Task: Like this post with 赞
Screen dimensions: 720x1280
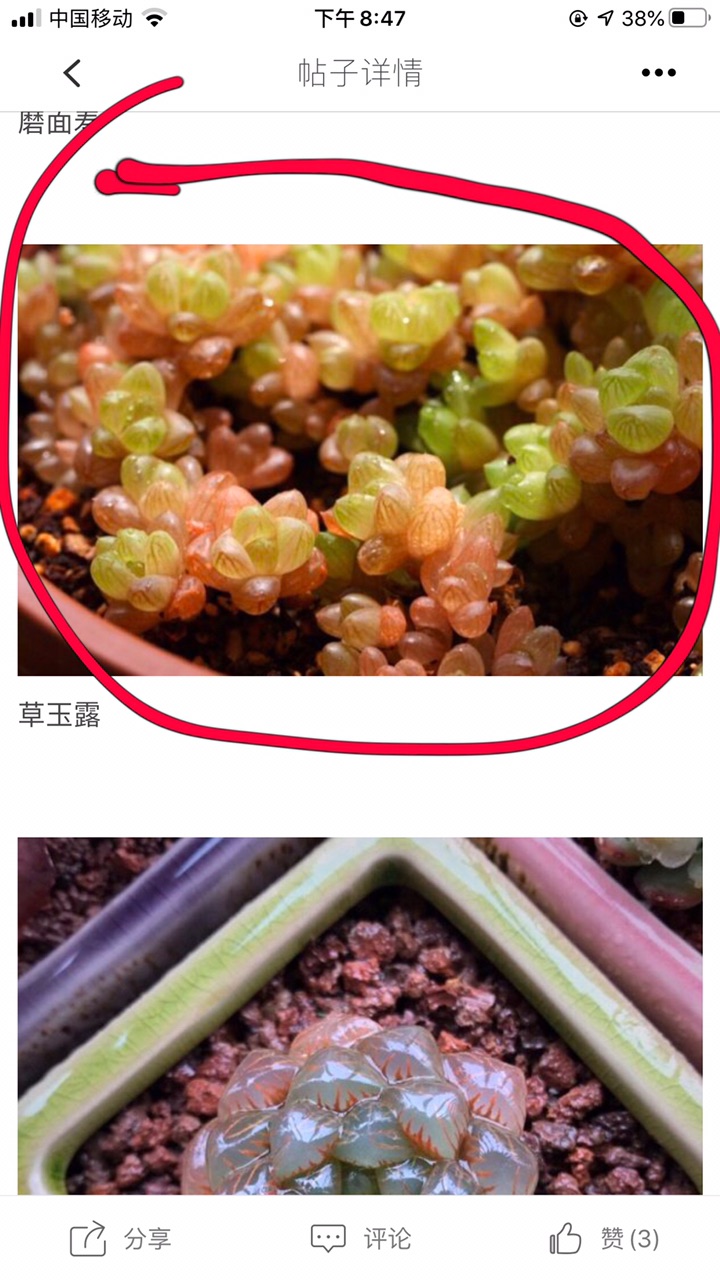Action: click(x=603, y=1240)
